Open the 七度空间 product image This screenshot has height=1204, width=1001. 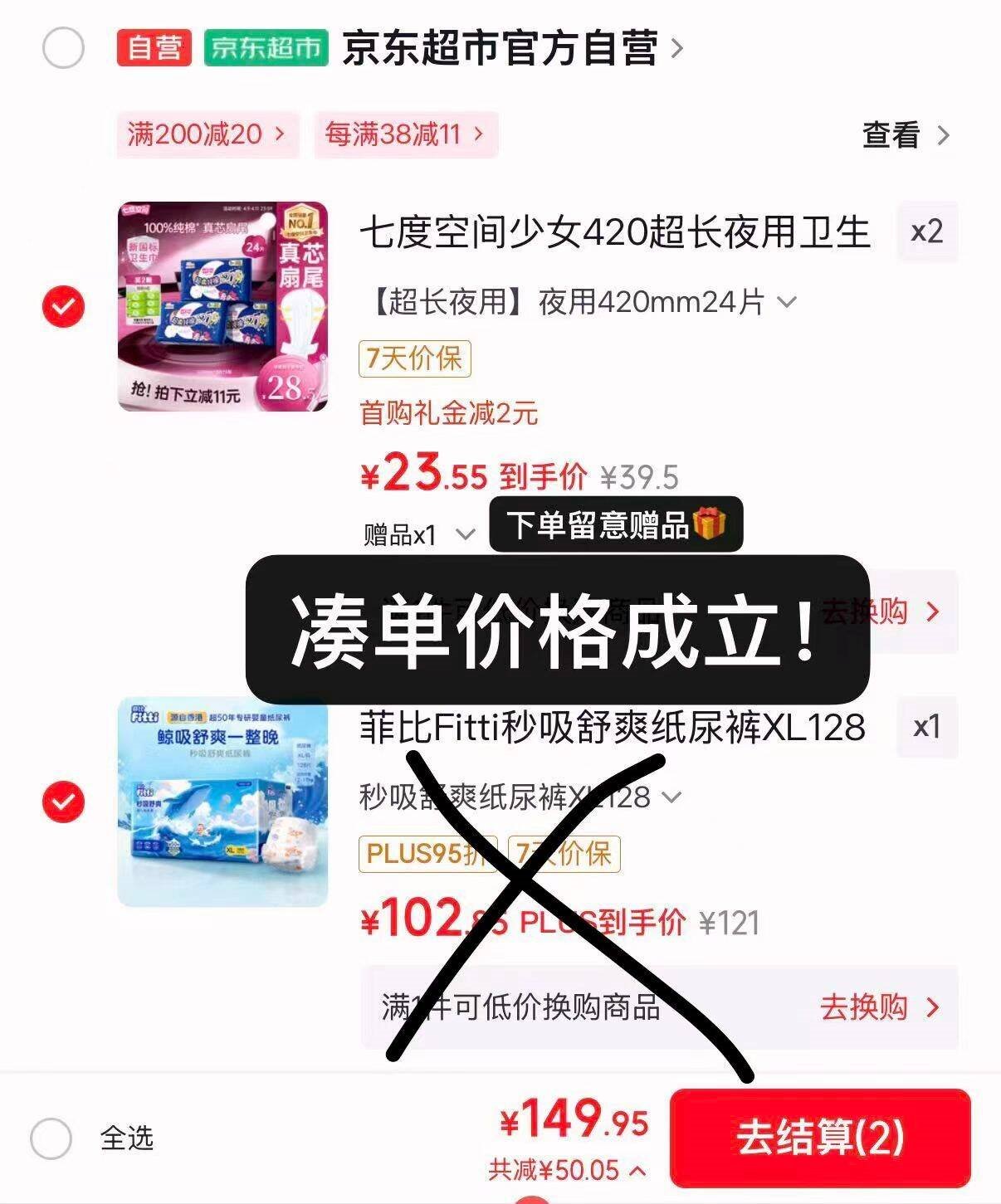(x=222, y=306)
